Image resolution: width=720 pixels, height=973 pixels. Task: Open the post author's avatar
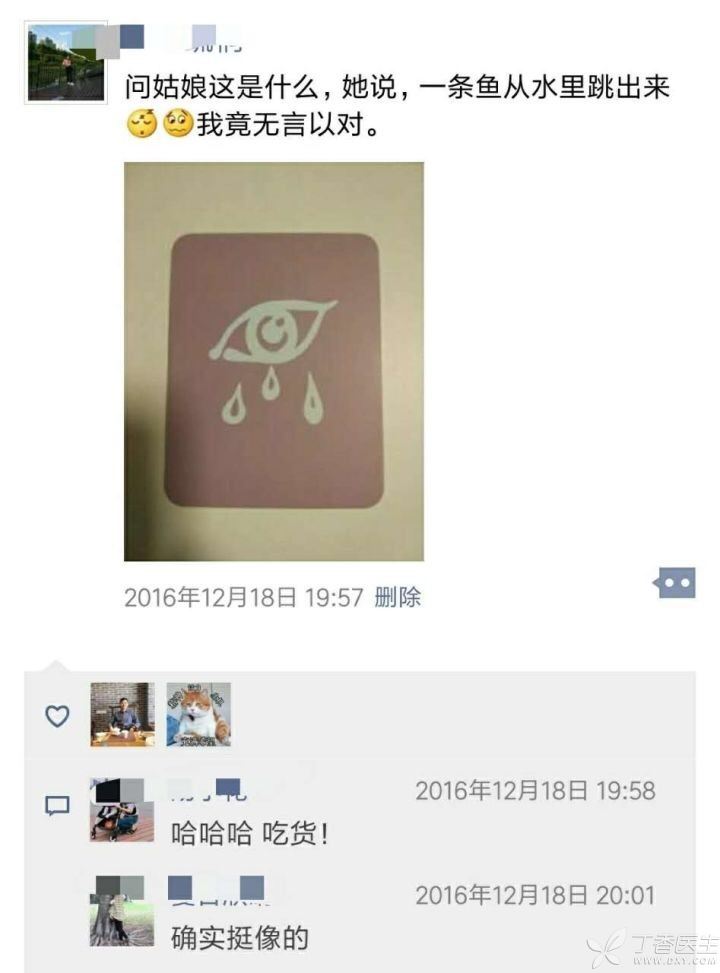coord(66,63)
